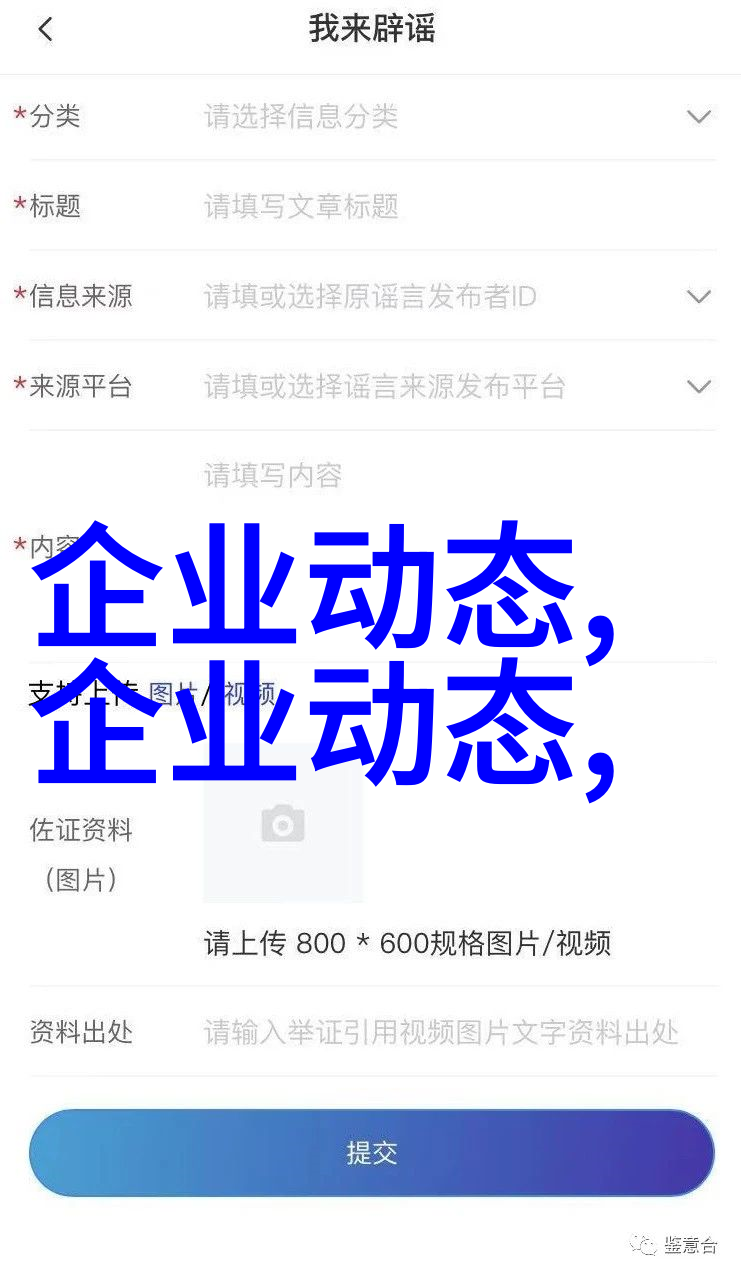Upload an evidence image with camera tile
Screen dimensions: 741x1277
point(283,823)
